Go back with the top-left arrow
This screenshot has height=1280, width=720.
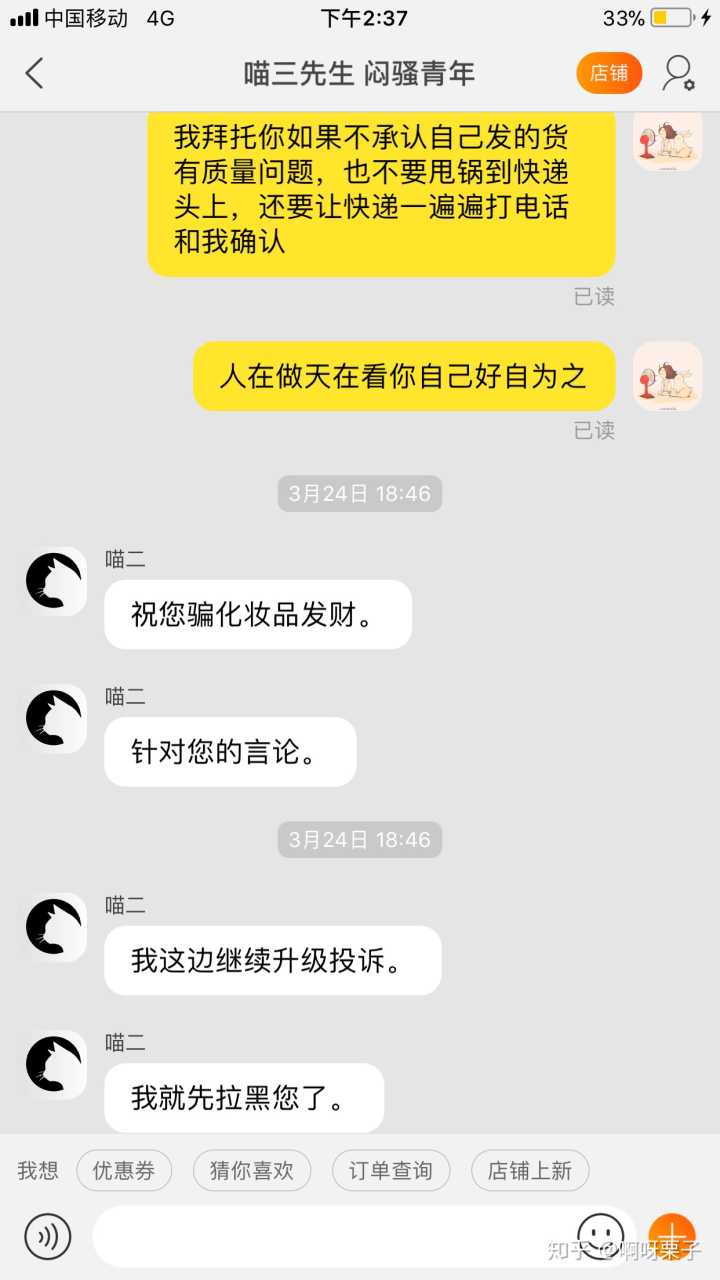[x=35, y=73]
